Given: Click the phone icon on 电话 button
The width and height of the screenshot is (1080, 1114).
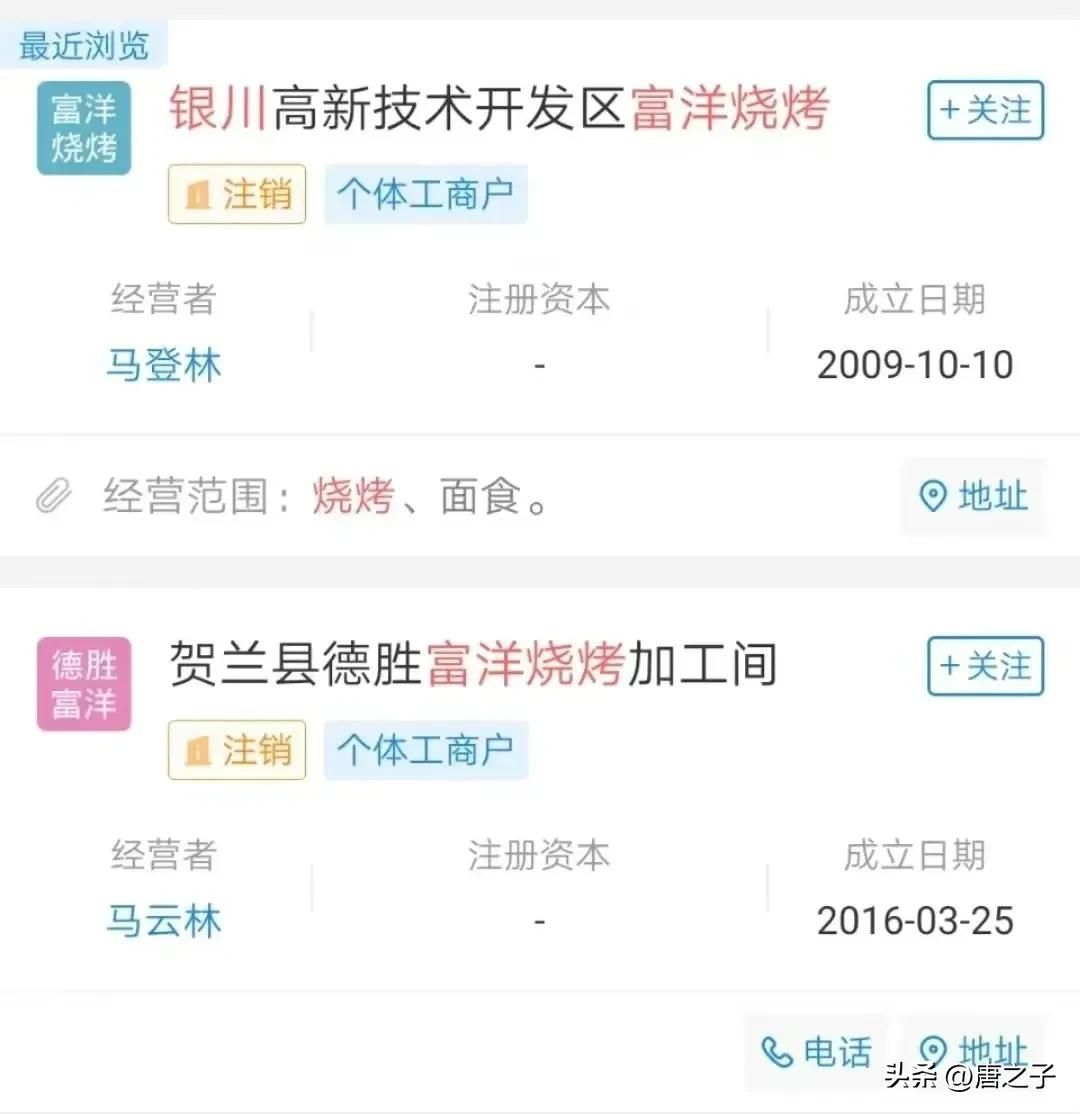Looking at the screenshot, I should [x=776, y=1051].
